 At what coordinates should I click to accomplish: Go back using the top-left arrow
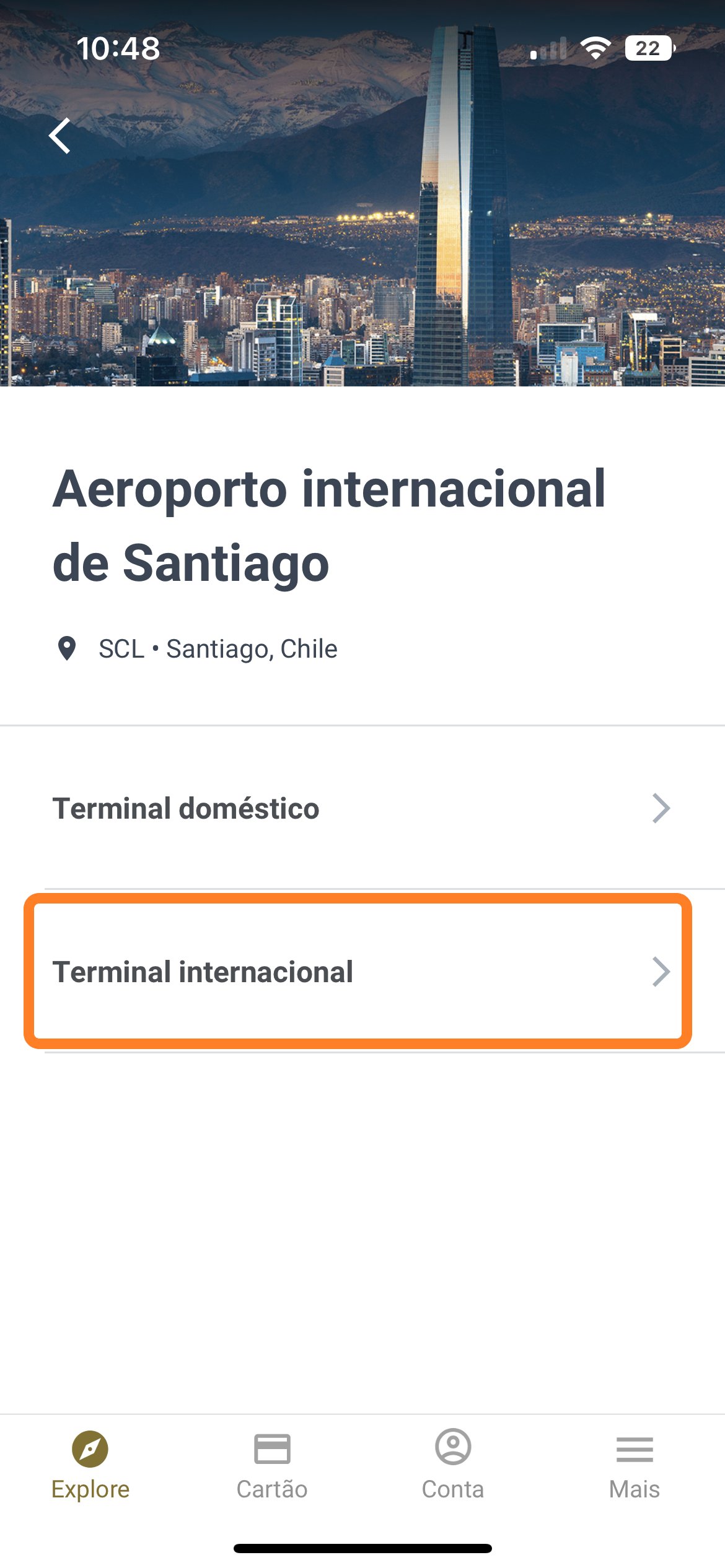[59, 136]
